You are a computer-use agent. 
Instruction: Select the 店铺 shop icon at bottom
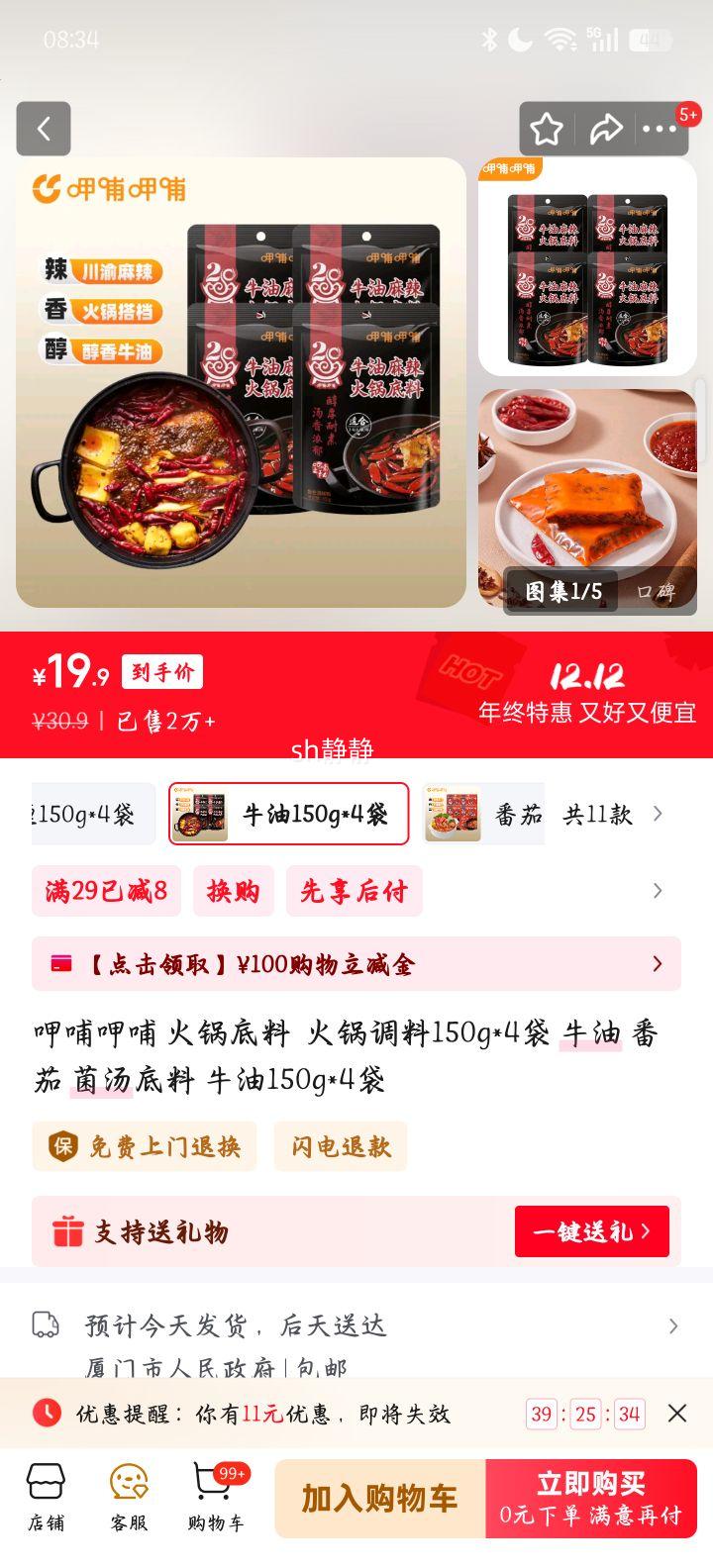coord(46,1495)
